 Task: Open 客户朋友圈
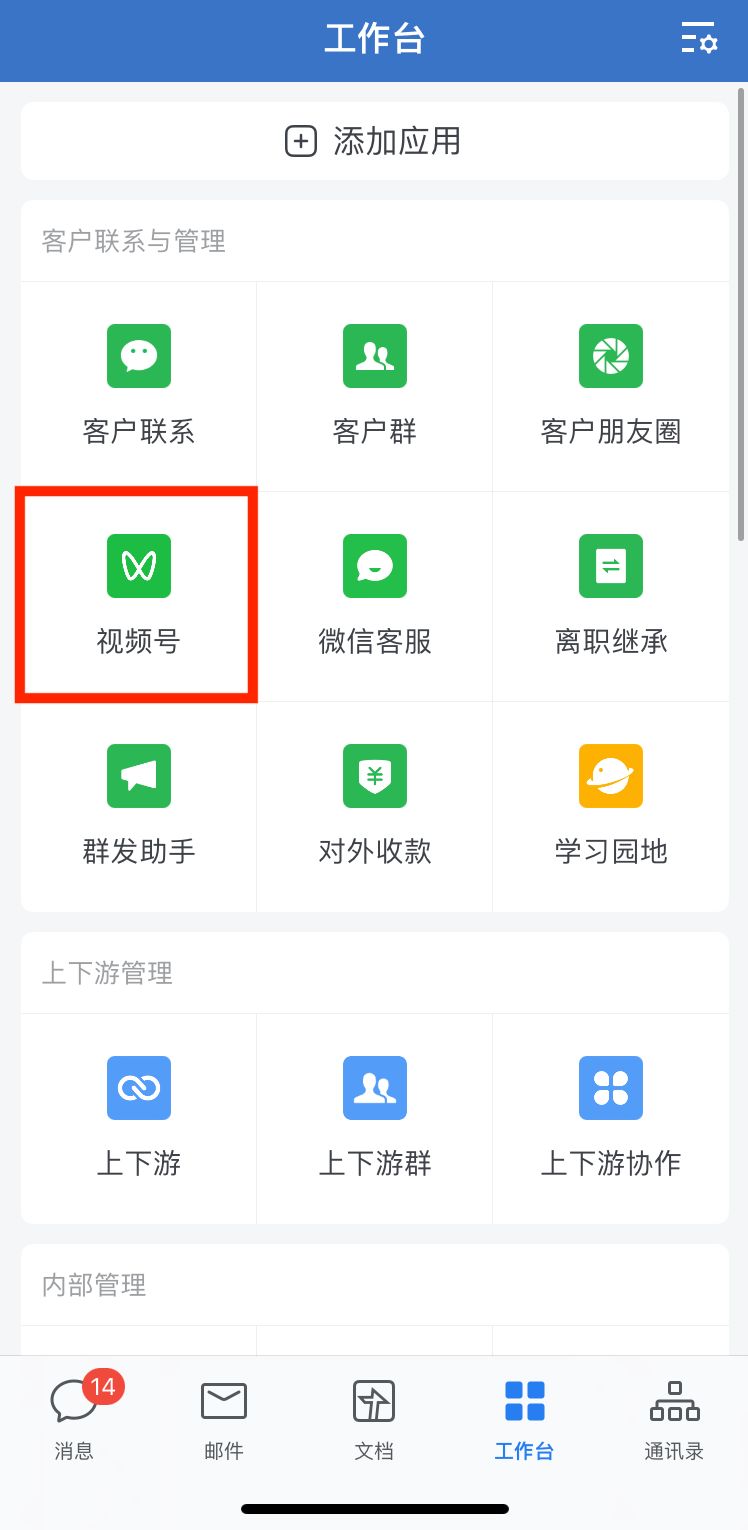(x=611, y=385)
